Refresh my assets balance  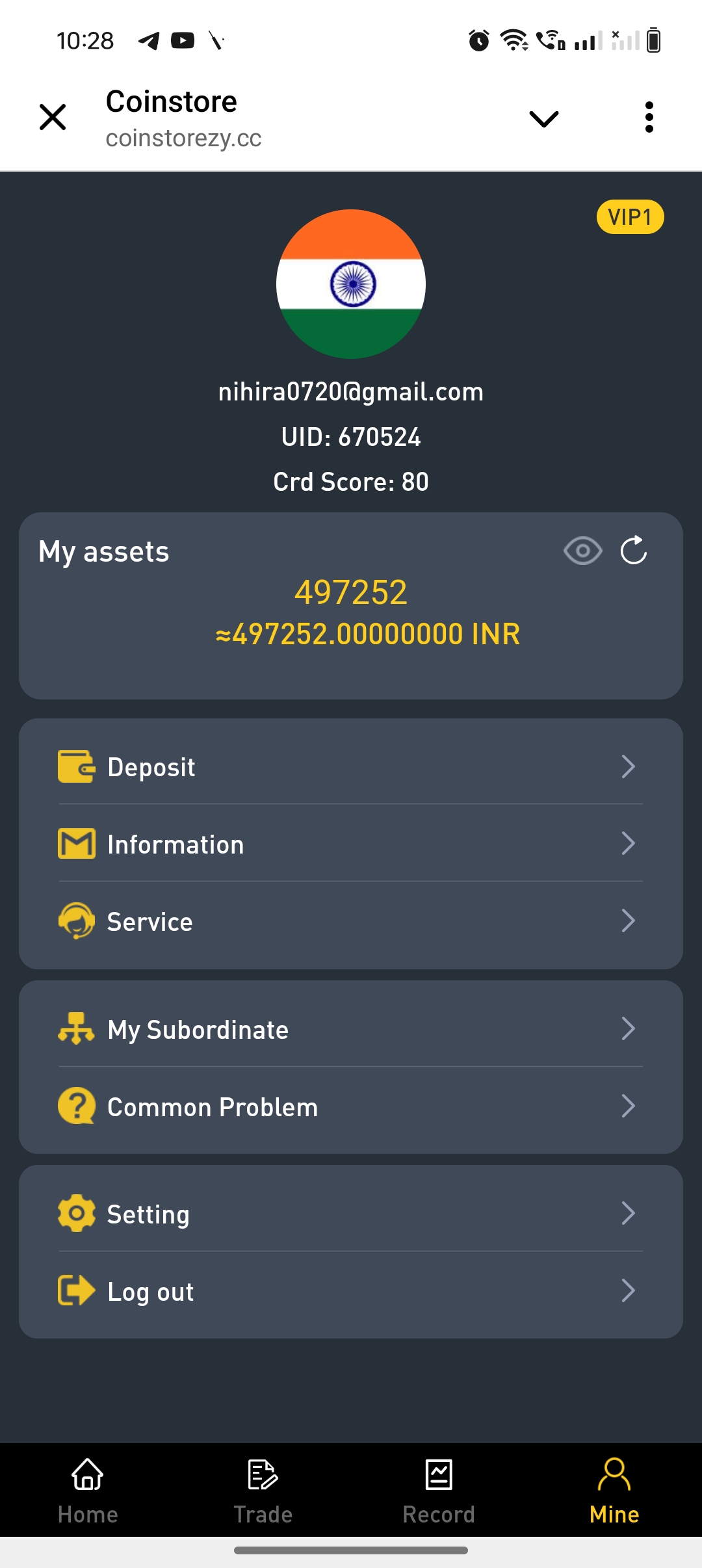634,551
